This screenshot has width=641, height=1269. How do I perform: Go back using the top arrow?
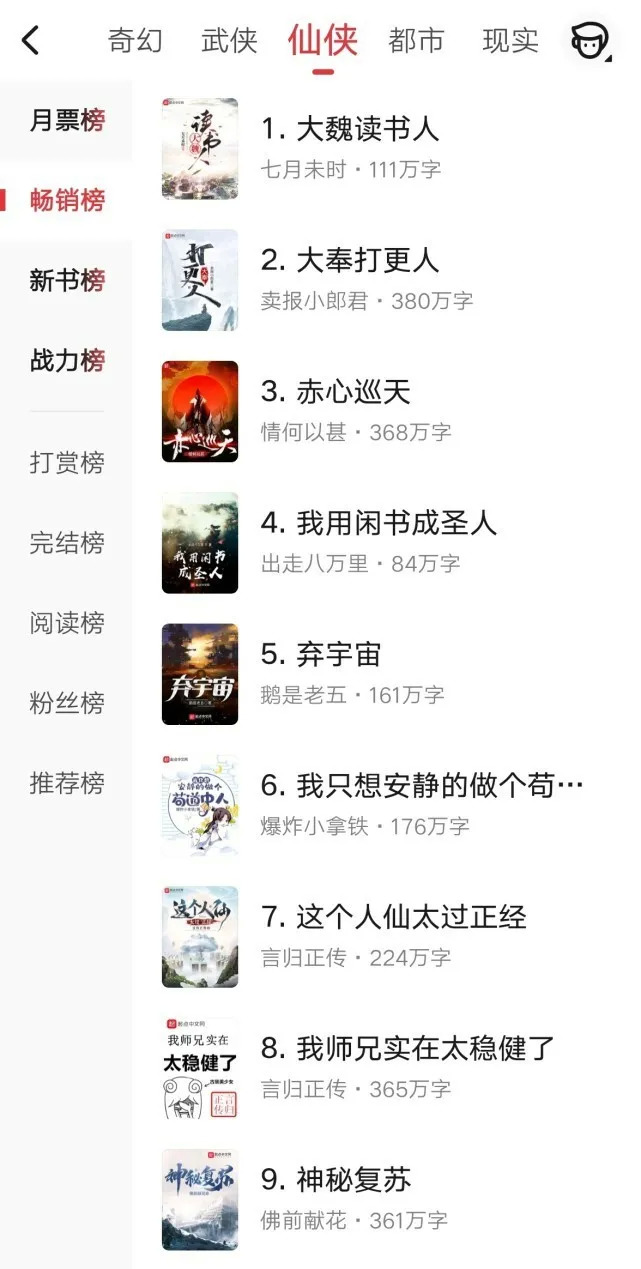click(31, 41)
